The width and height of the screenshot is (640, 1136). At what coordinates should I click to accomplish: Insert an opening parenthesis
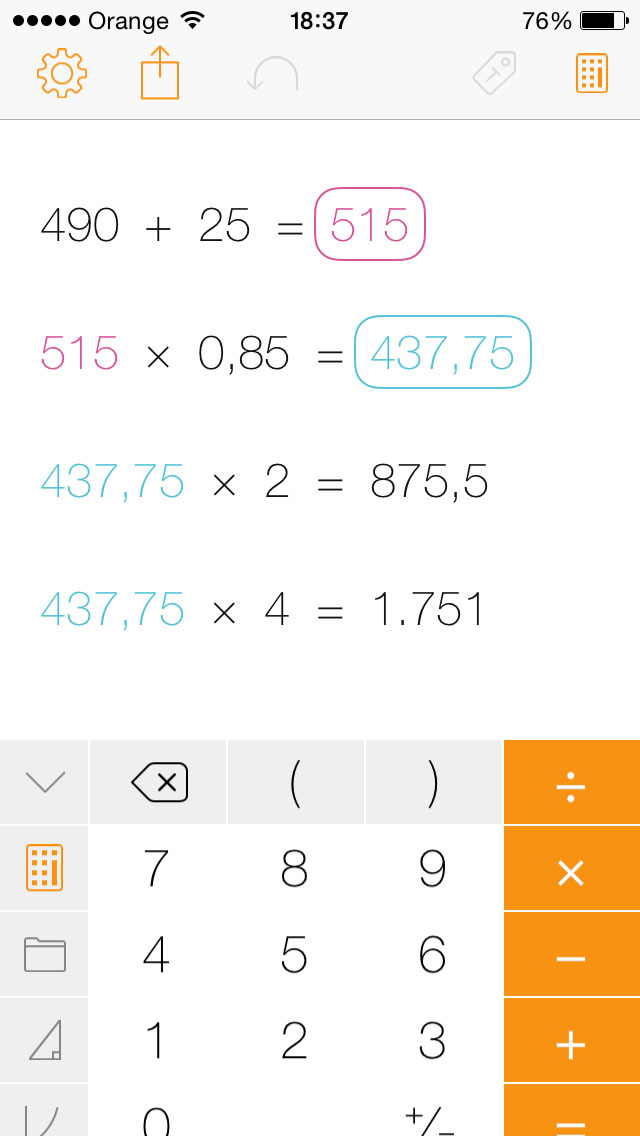(295, 782)
